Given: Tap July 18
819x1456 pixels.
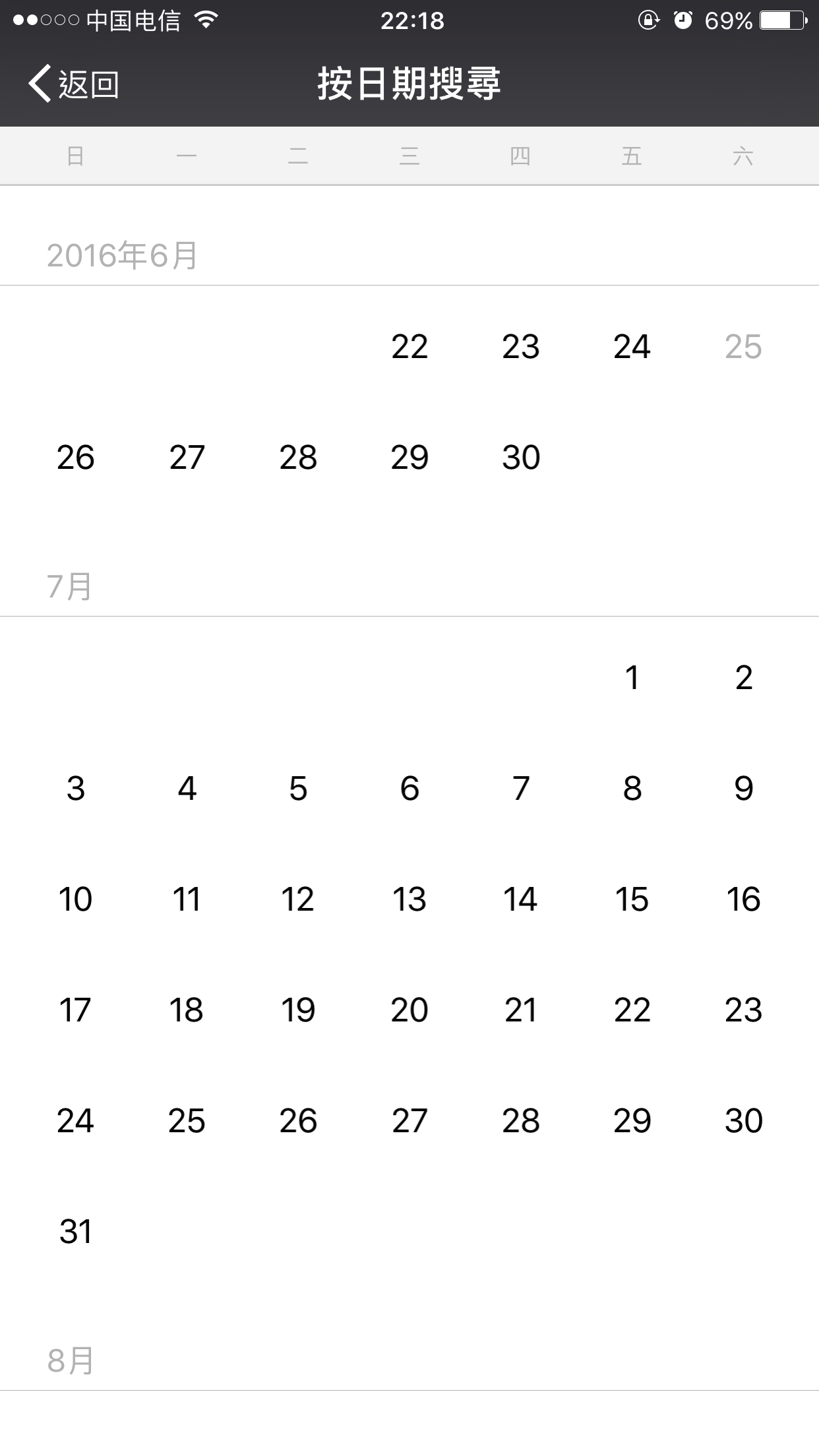Looking at the screenshot, I should click(x=187, y=1010).
